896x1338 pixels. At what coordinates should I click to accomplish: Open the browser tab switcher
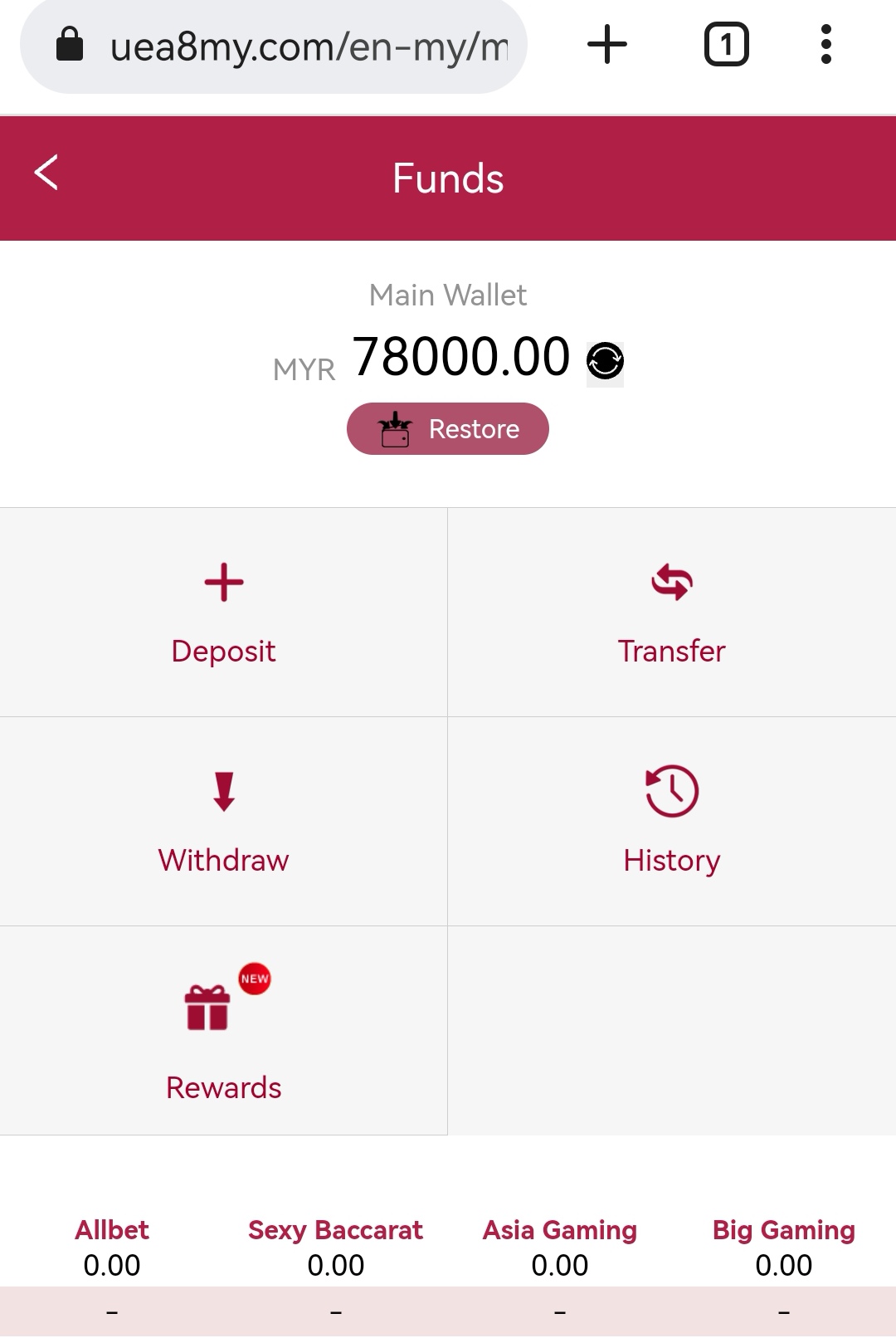click(726, 45)
